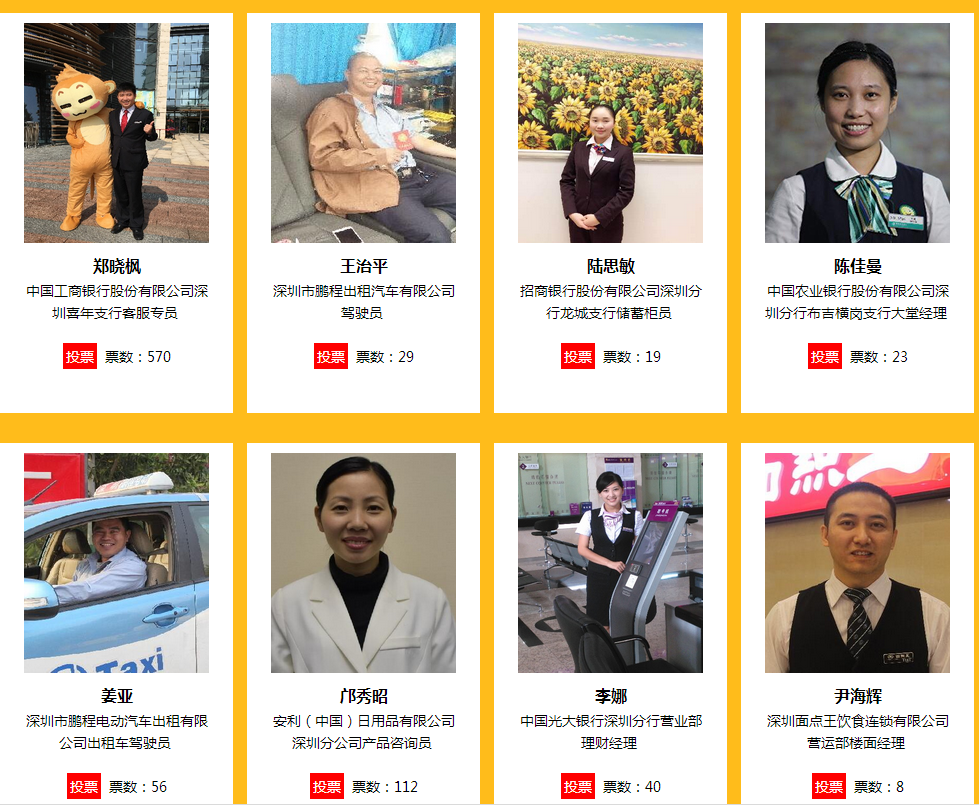Vote for 李娜
979x805 pixels.
coord(577,786)
